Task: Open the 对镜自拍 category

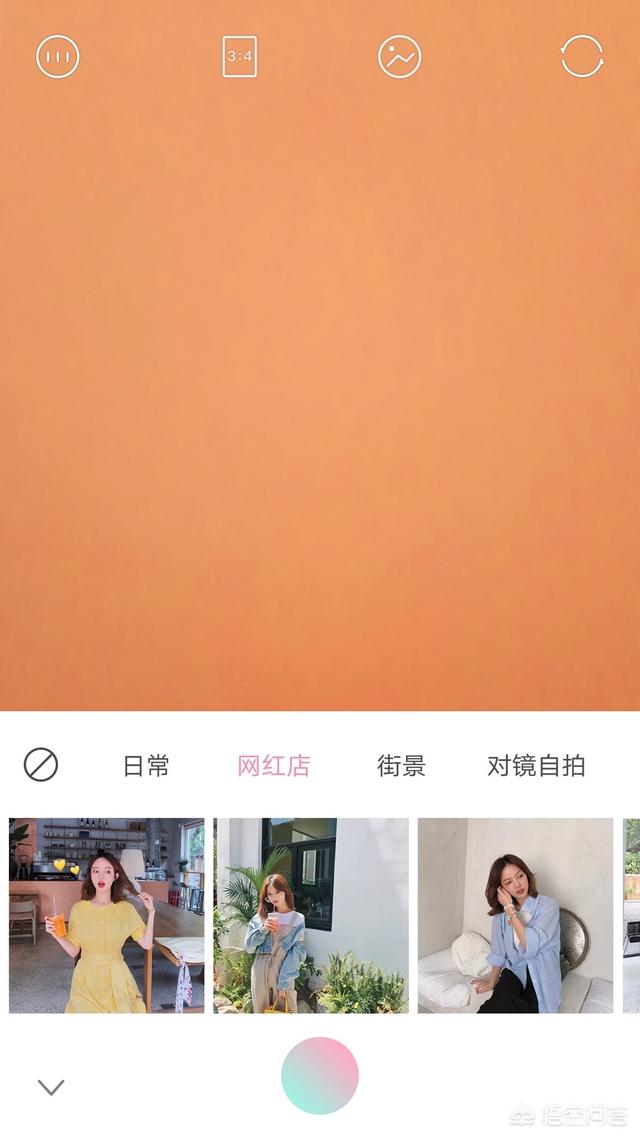Action: click(536, 766)
